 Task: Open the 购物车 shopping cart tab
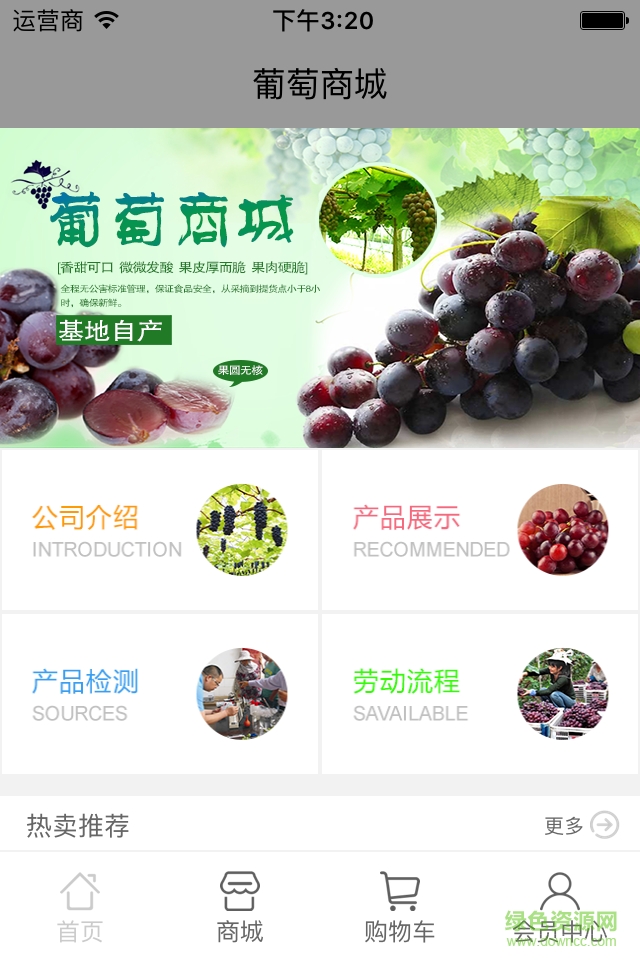click(399, 907)
